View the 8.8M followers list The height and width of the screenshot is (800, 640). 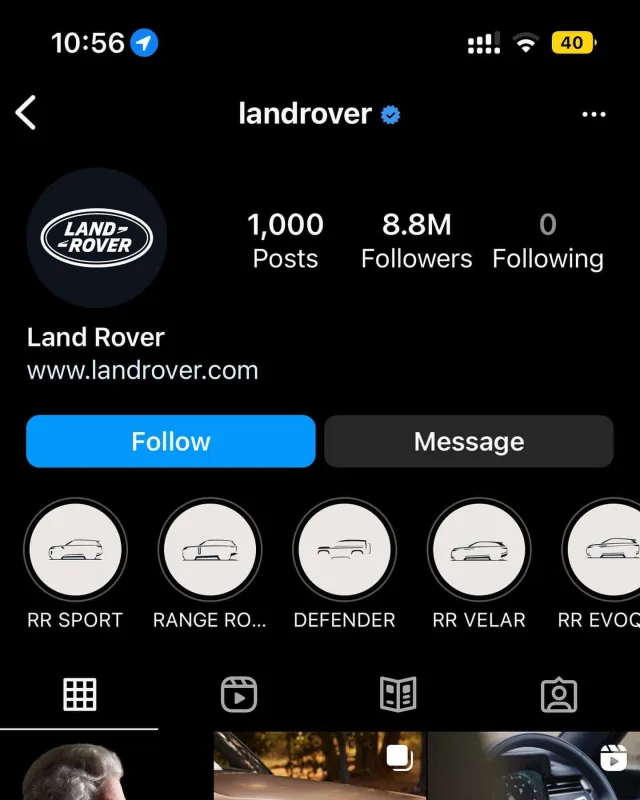click(x=416, y=241)
